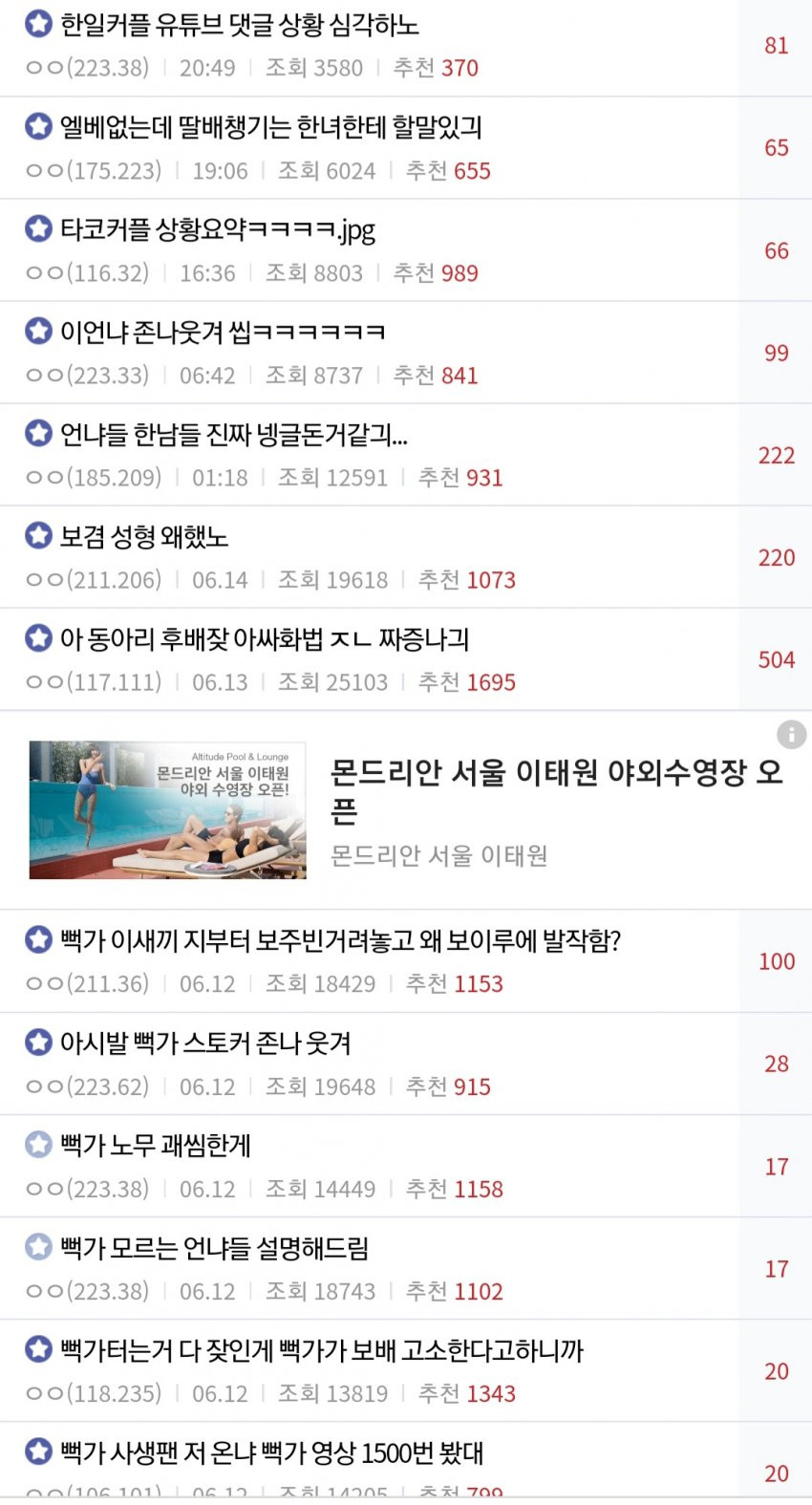The width and height of the screenshot is (812, 1505).
Task: Open post '타코커플 상황요약ㅋㅋㅋㅋ.jpg'
Action: pyautogui.click(x=217, y=229)
